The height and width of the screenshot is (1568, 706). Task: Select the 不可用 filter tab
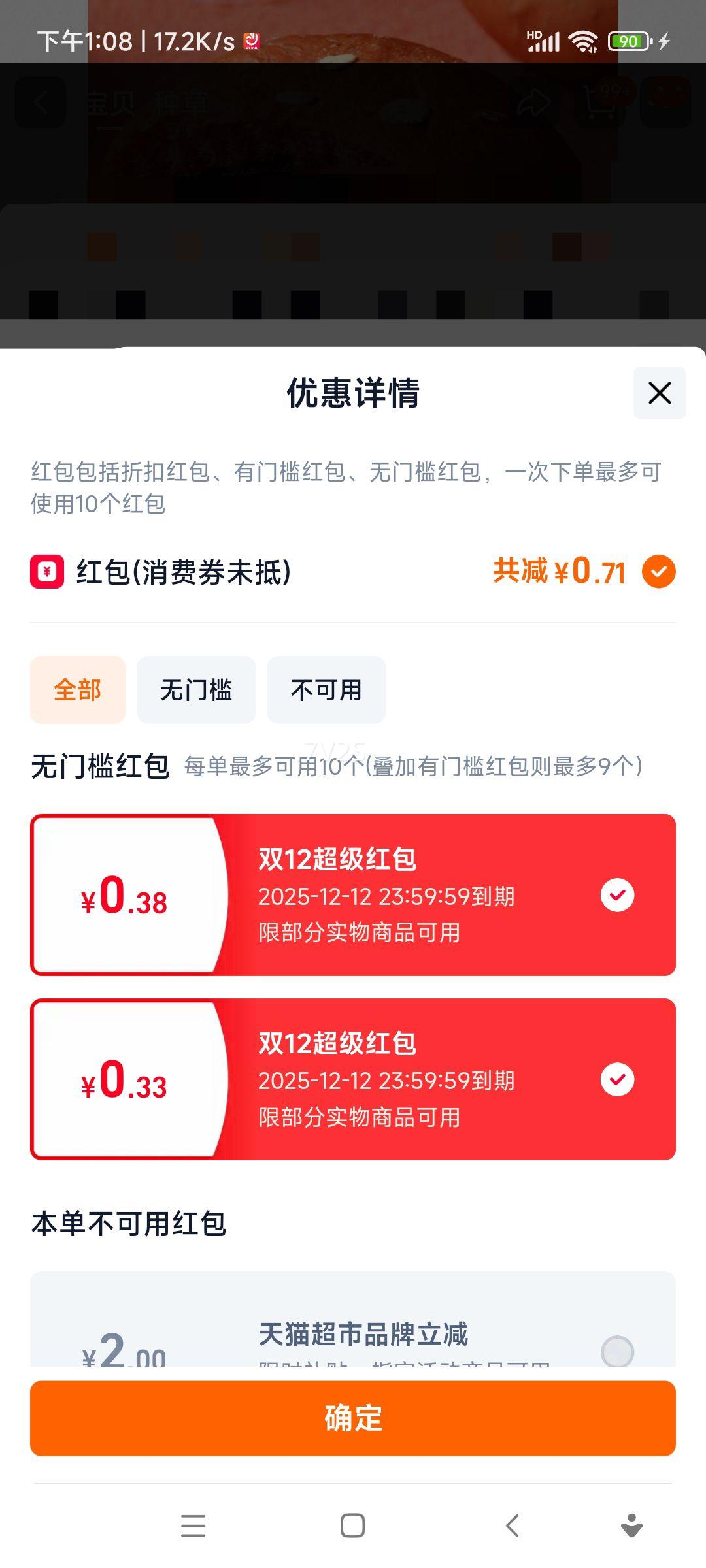(x=326, y=690)
